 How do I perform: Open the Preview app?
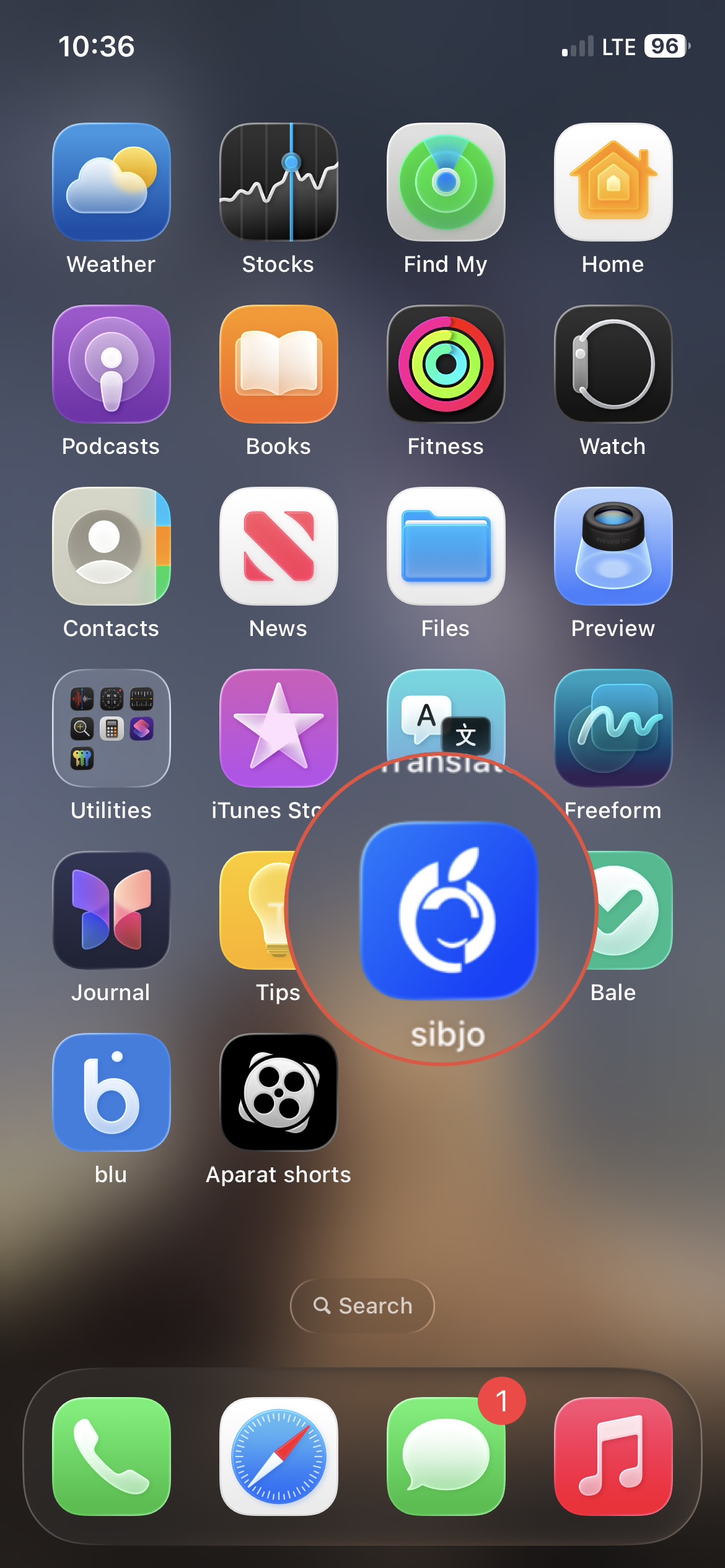pos(613,546)
